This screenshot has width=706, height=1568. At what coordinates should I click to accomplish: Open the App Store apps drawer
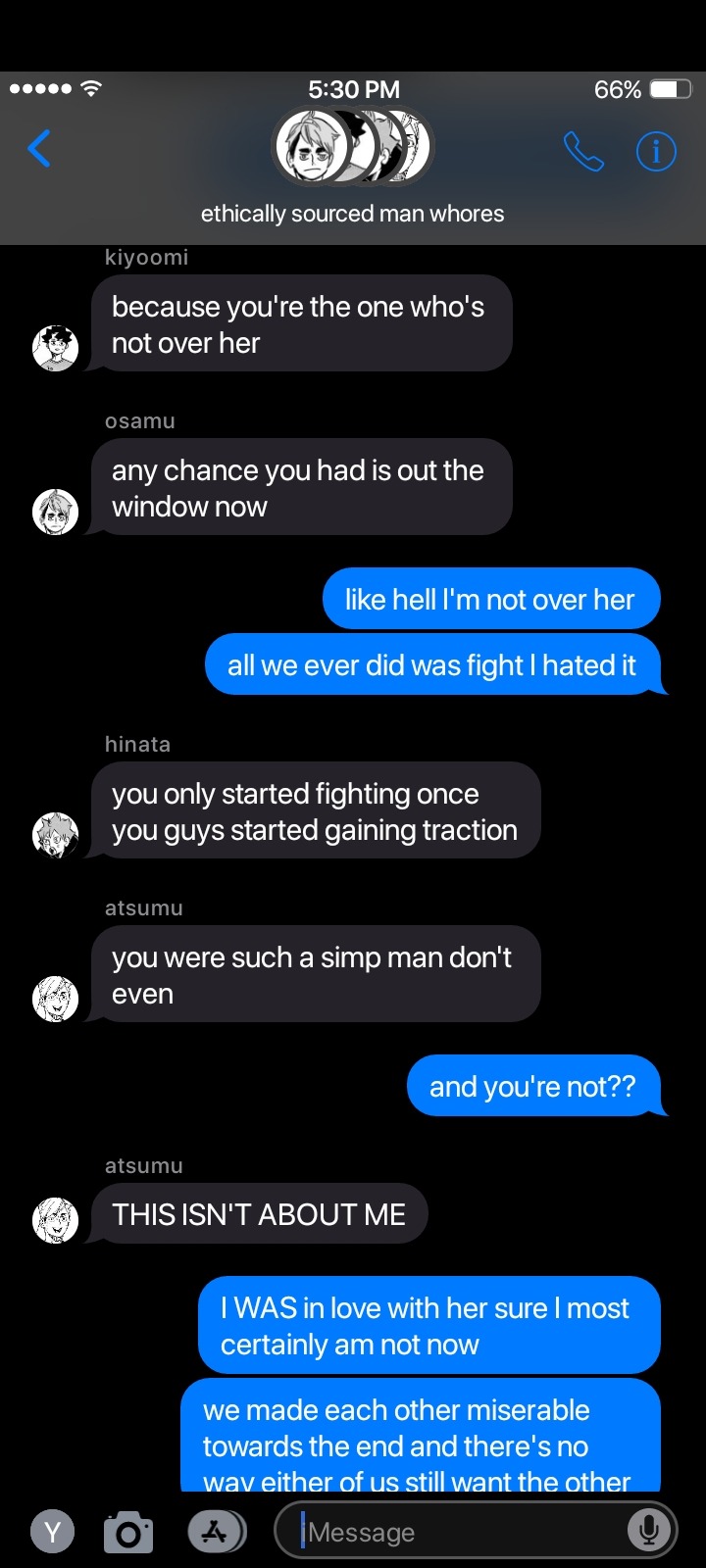click(x=215, y=1532)
